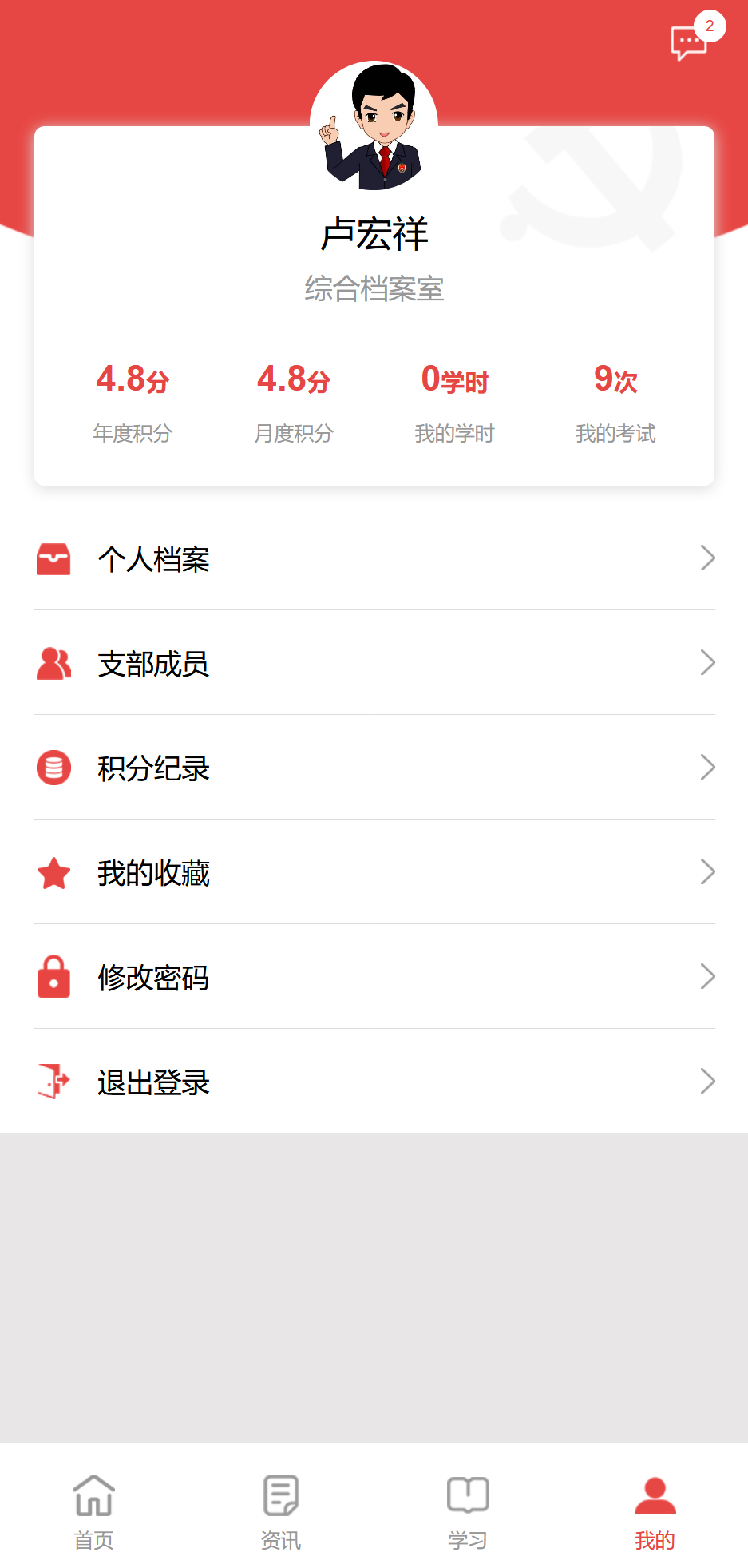The width and height of the screenshot is (748, 1568).
Task: Go to 修改密码 settings
Action: tap(374, 977)
